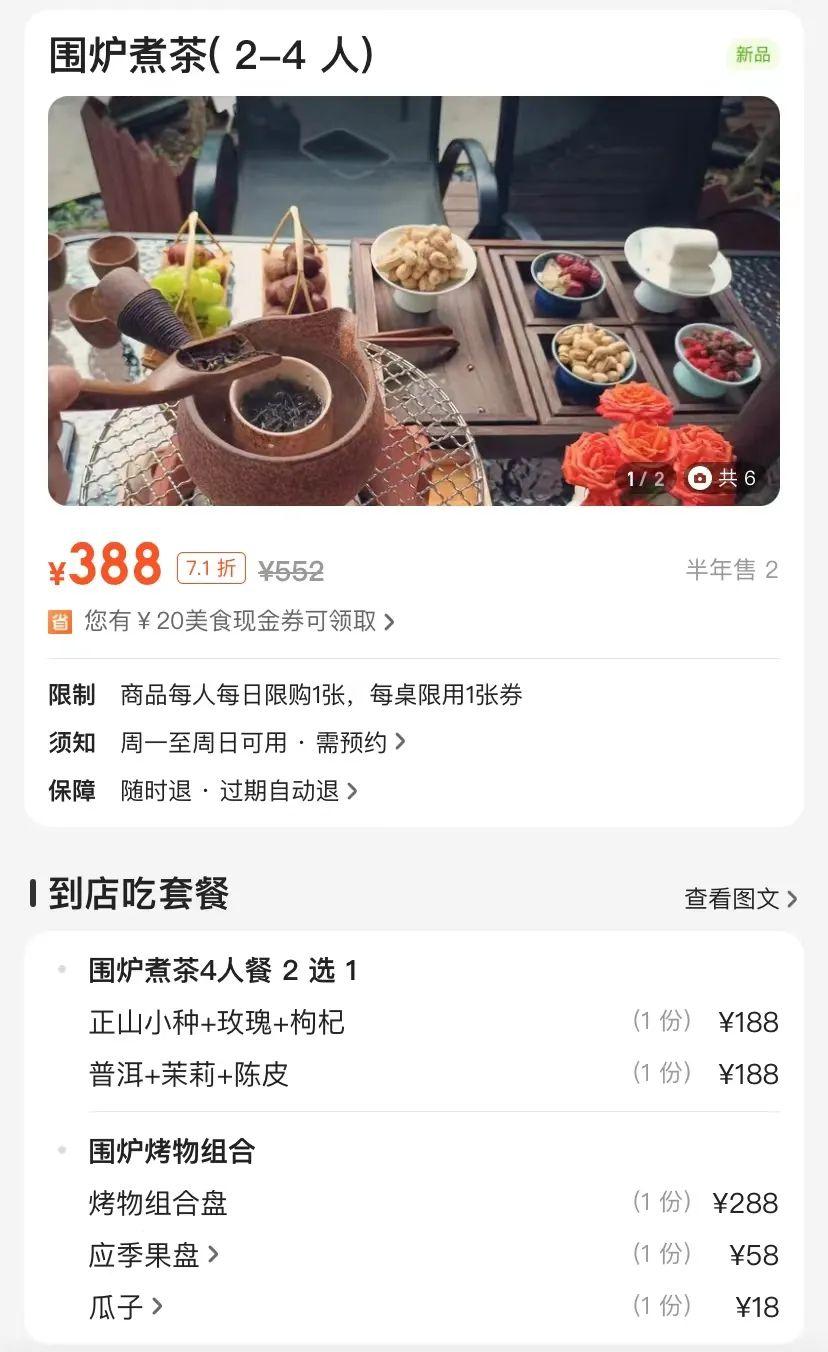Screen dimensions: 828x1352
Task: Claim the ¥20美食现金券 coupon
Action: click(238, 621)
